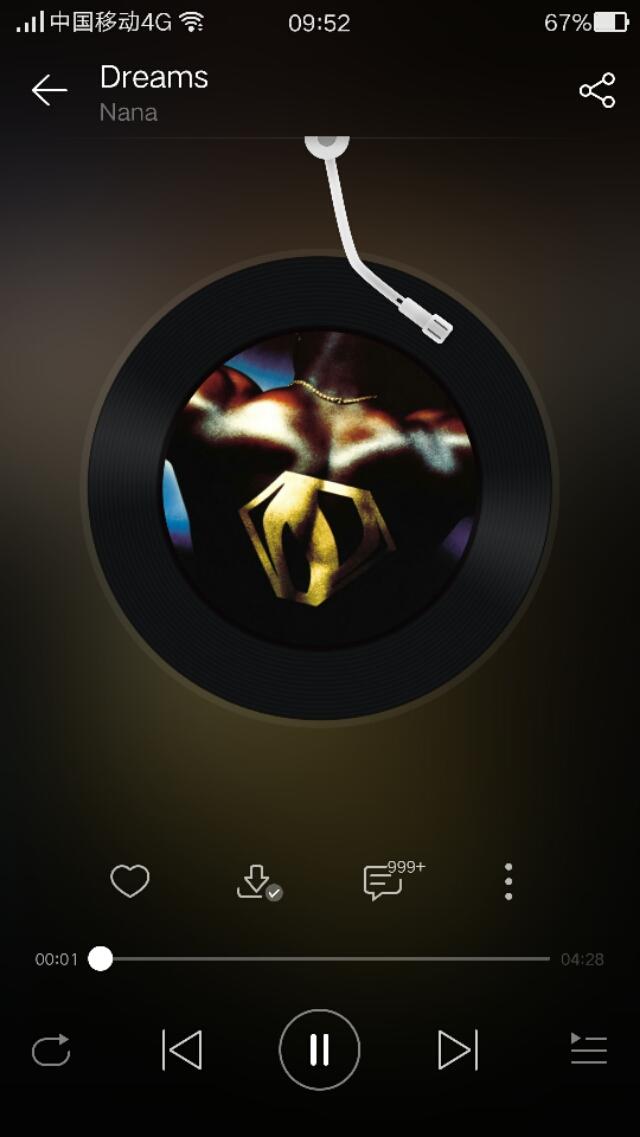Viewport: 640px width, 1137px height.
Task: Change the repeat play mode
Action: tap(51, 1050)
